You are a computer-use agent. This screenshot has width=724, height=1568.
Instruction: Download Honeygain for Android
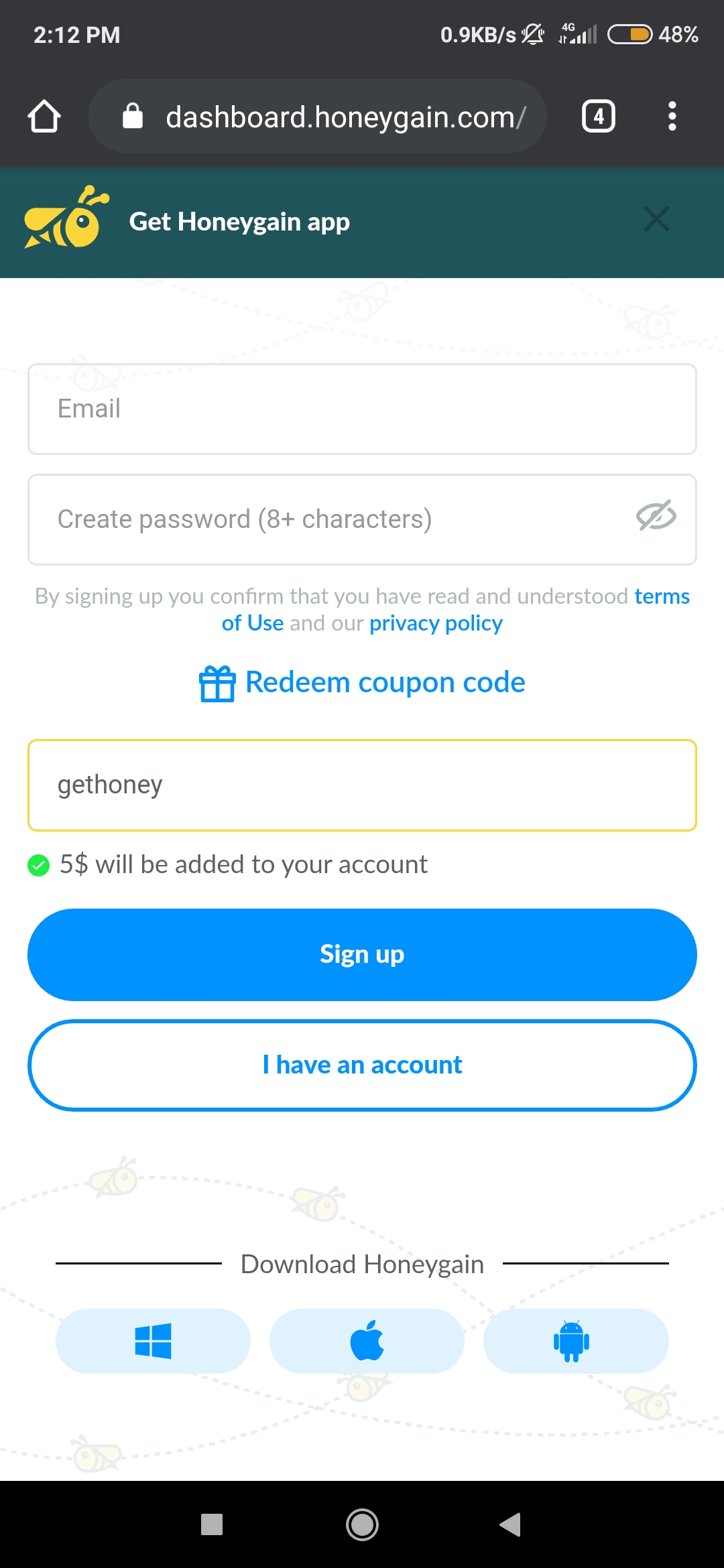tap(575, 1341)
